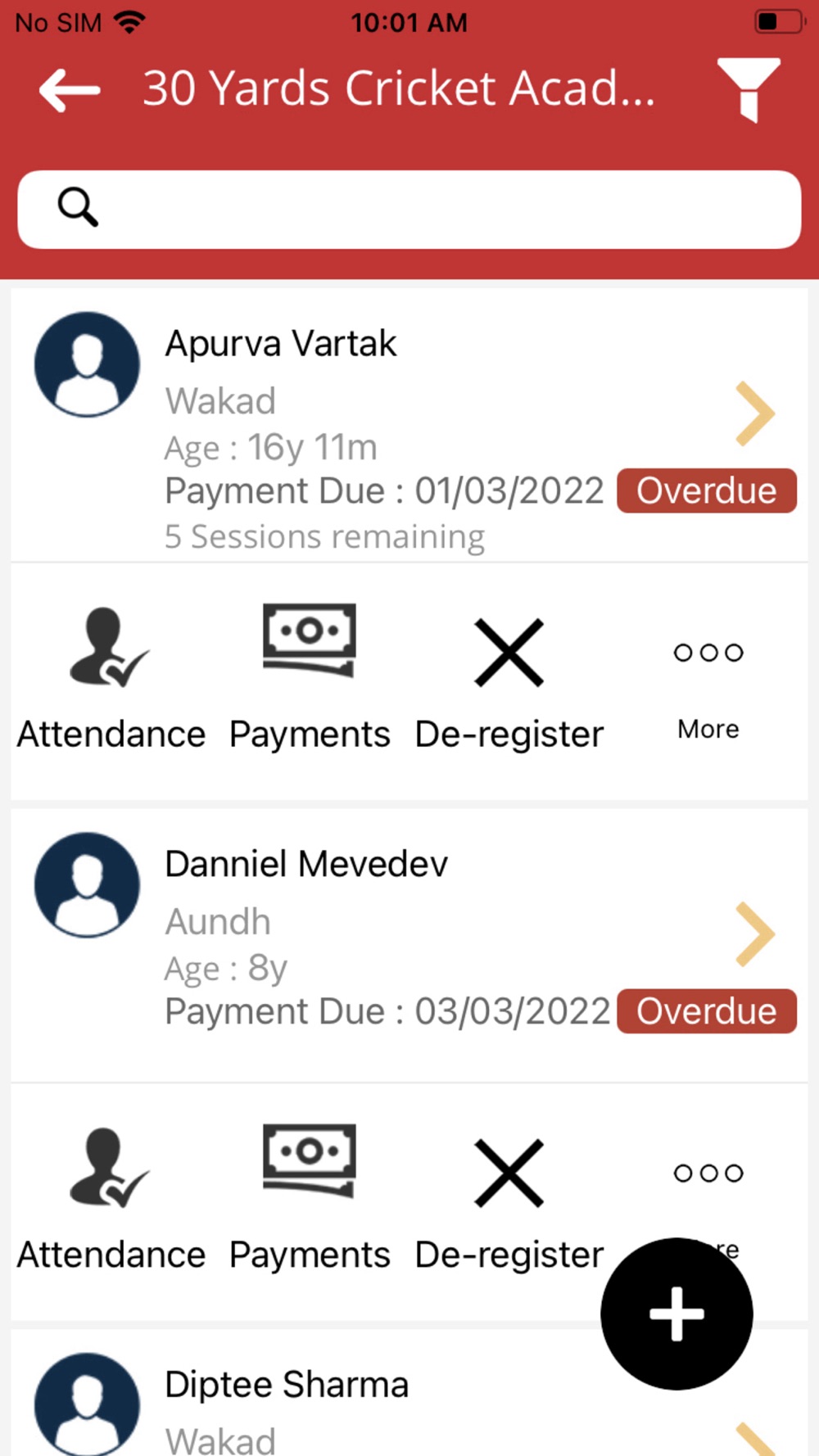De-register Danniel Mevedev
The image size is (819, 1456).
pyautogui.click(x=509, y=1200)
